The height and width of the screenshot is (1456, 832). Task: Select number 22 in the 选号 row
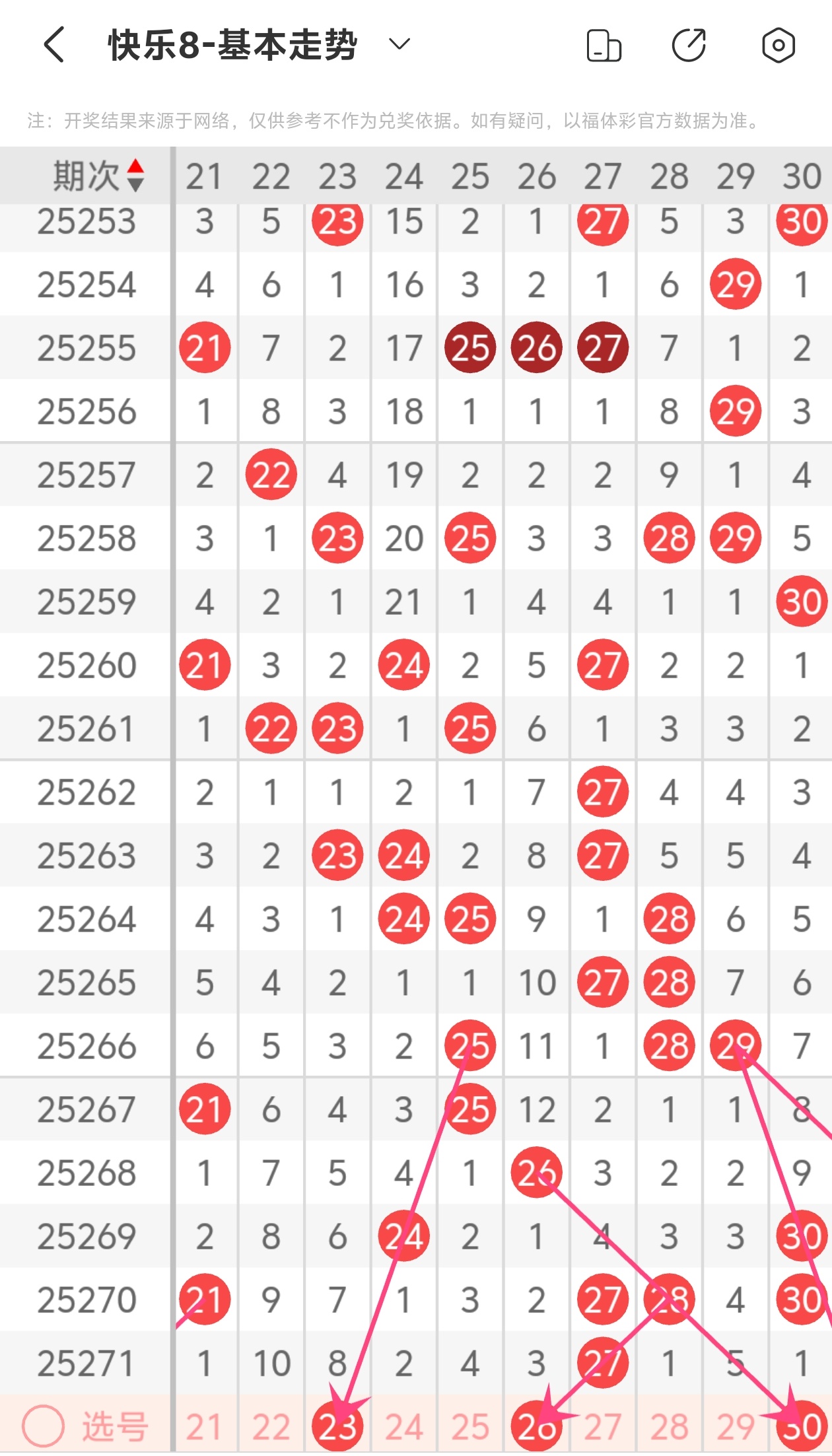click(271, 1427)
